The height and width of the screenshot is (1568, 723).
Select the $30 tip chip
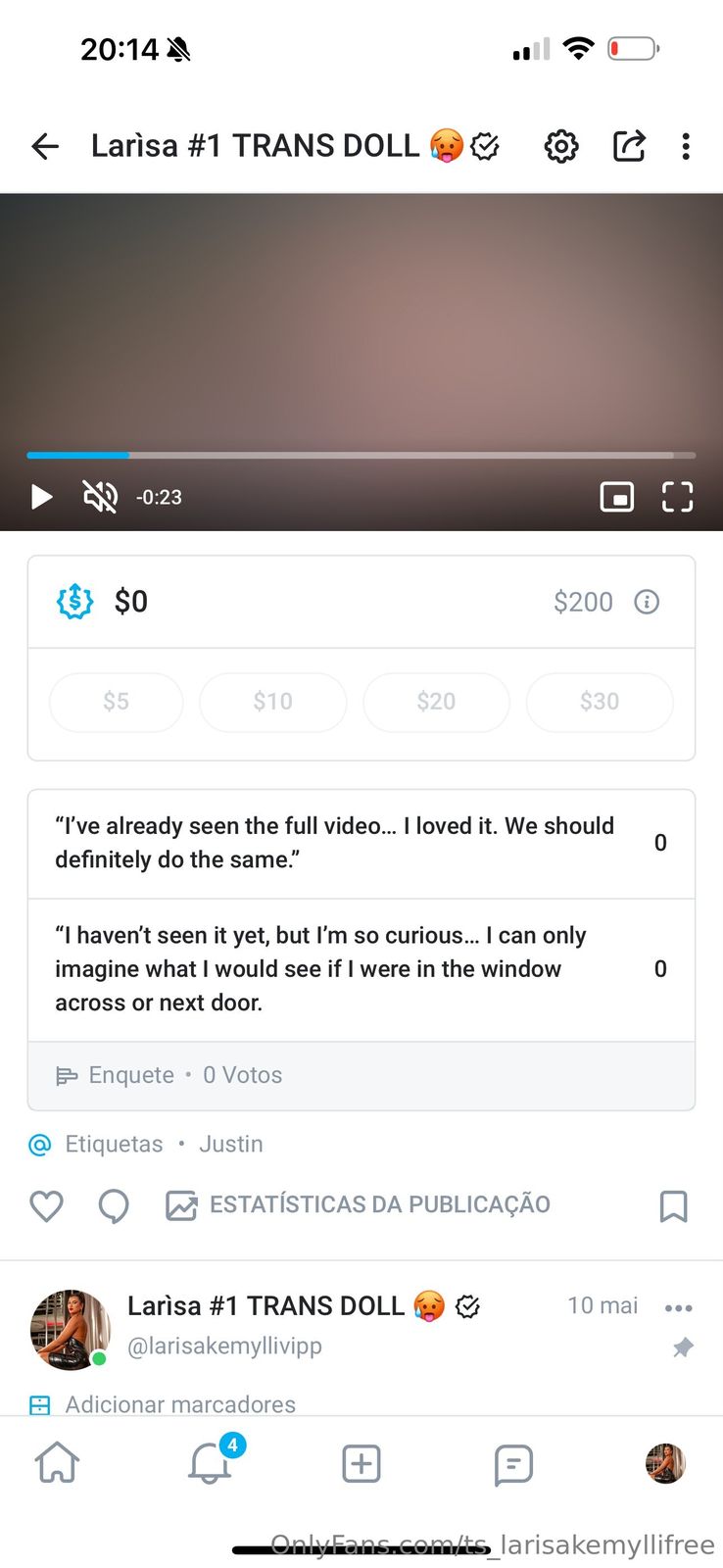600,702
